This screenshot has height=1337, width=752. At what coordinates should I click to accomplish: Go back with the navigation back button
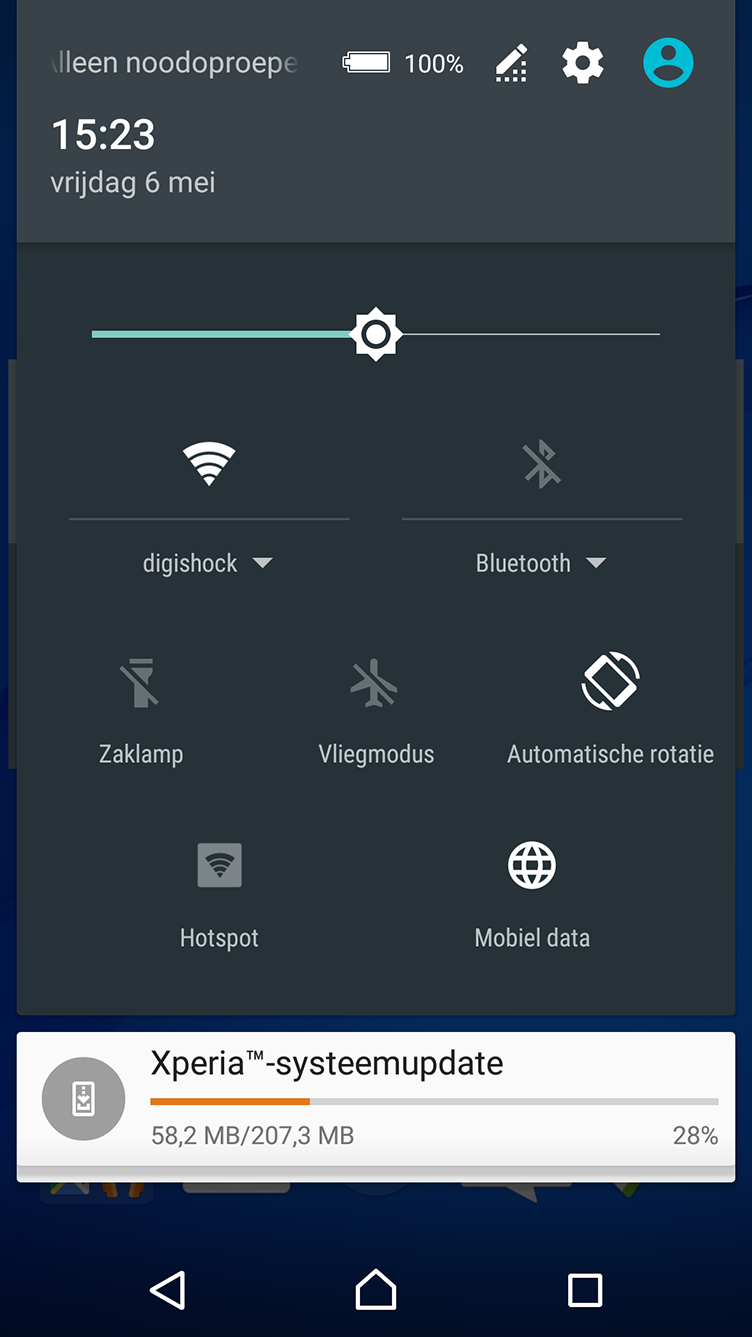click(x=167, y=1290)
